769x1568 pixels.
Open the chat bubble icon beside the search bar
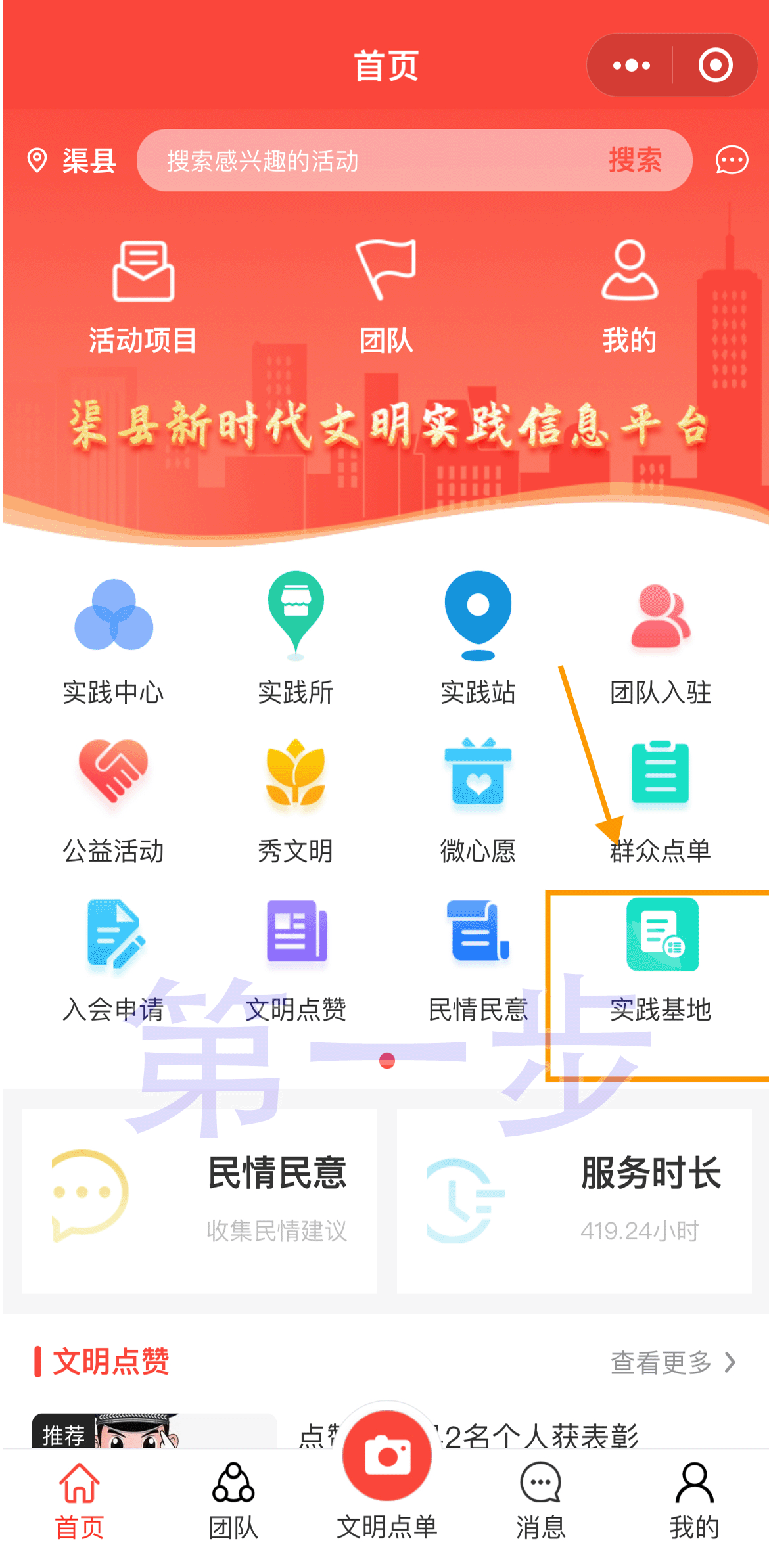point(732,160)
